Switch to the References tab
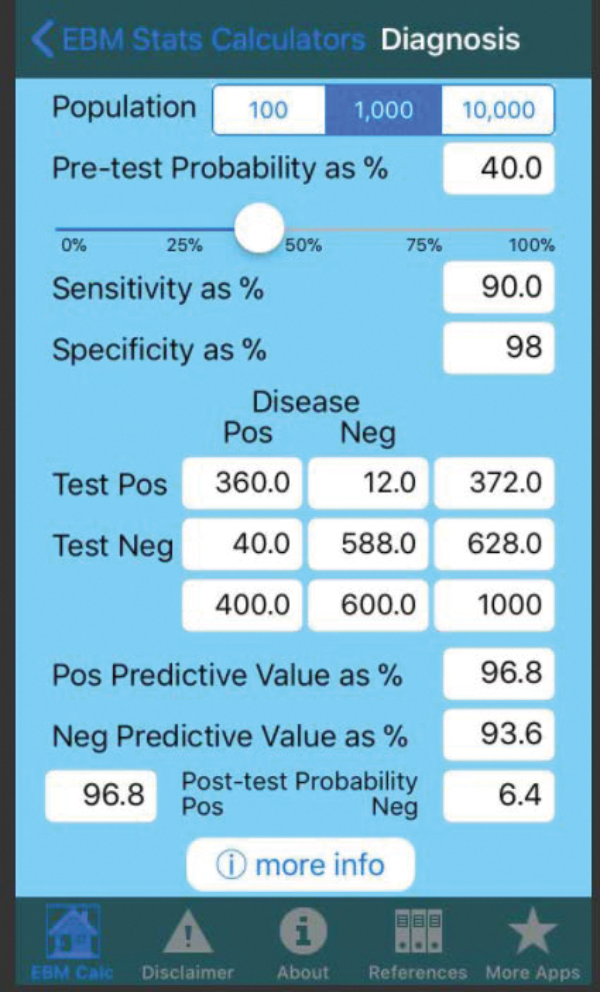The width and height of the screenshot is (600, 992). coord(417,943)
